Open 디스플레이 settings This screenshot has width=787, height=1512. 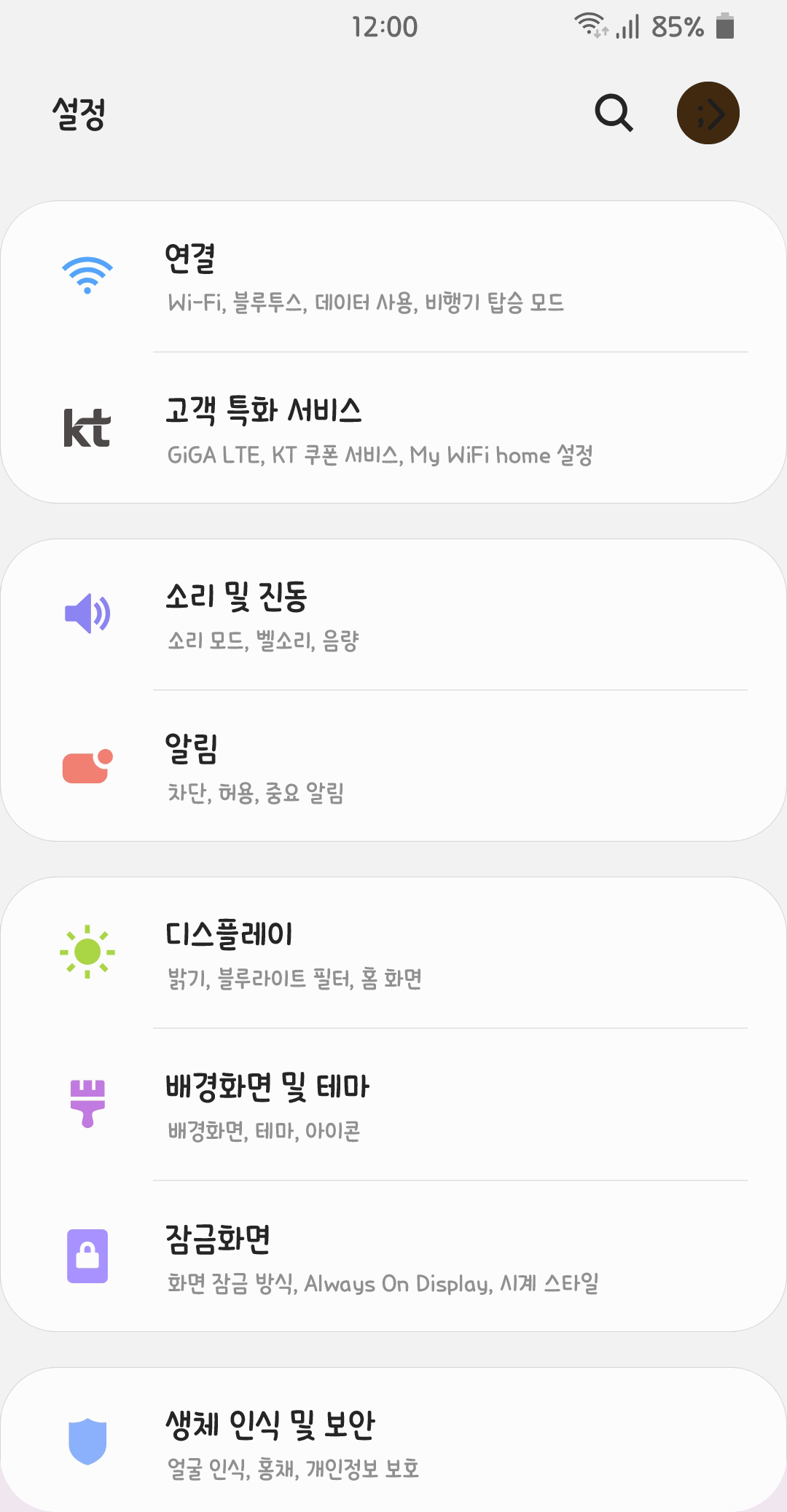[x=393, y=953]
